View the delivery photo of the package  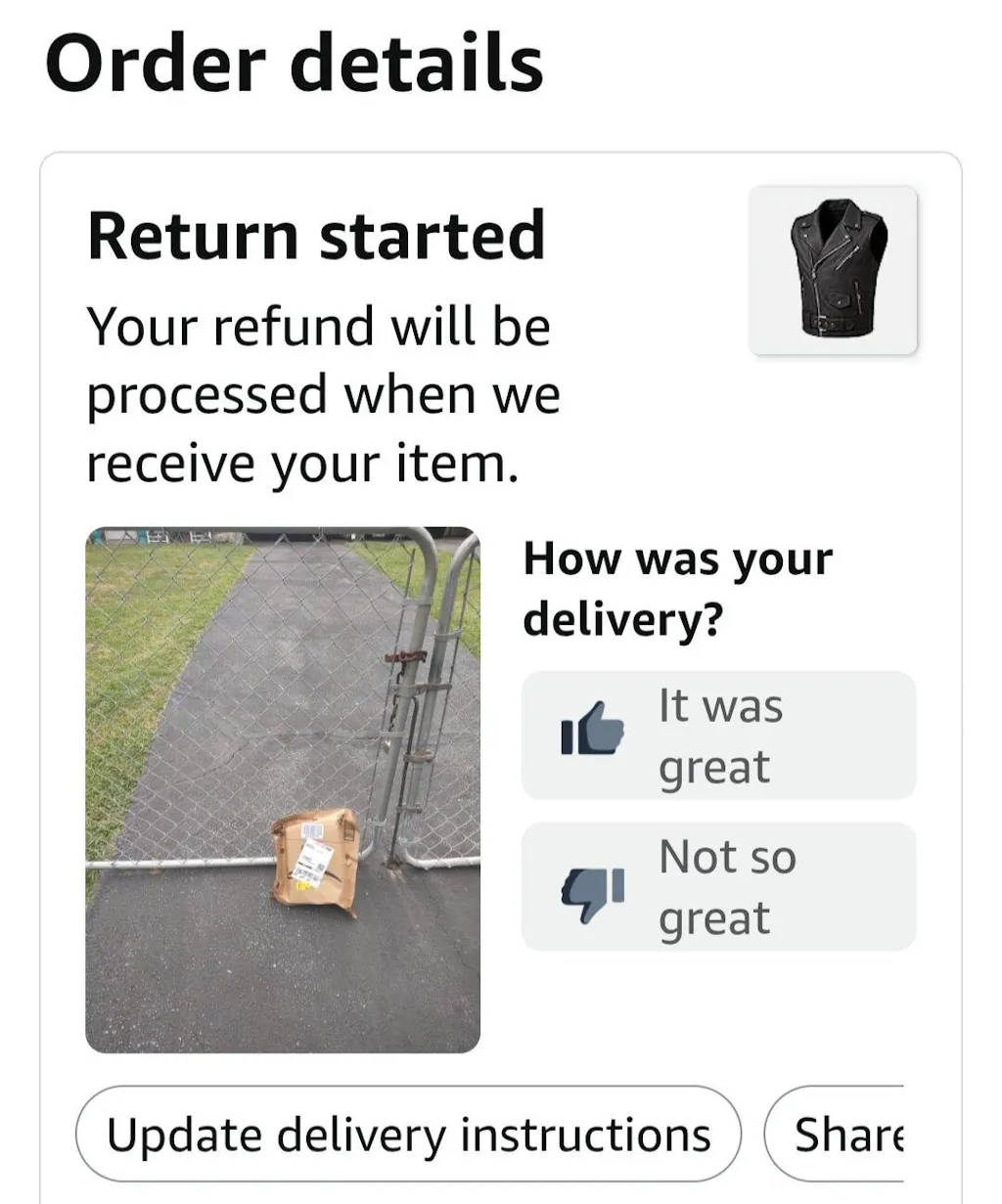coord(283,790)
